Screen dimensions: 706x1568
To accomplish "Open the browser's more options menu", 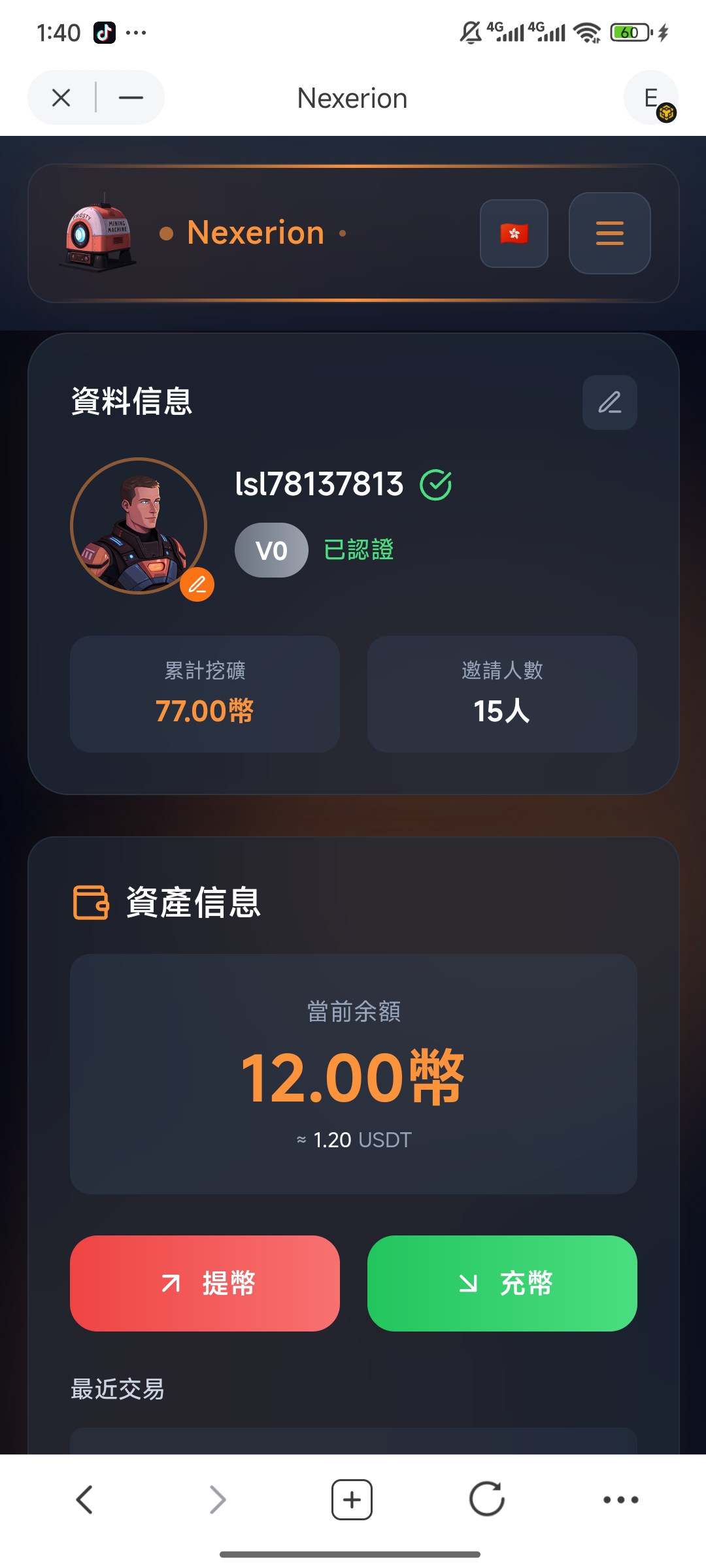I will [620, 1499].
